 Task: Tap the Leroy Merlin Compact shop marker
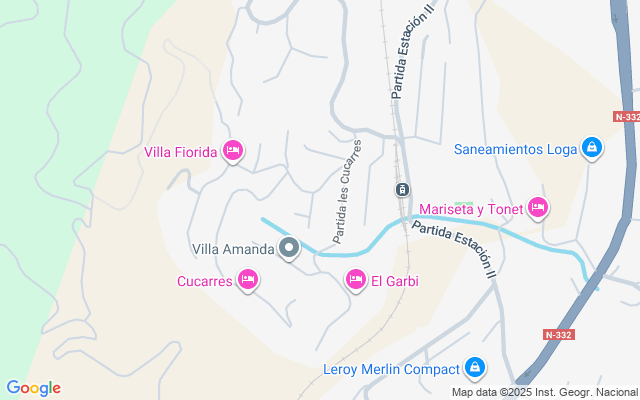pos(476,368)
